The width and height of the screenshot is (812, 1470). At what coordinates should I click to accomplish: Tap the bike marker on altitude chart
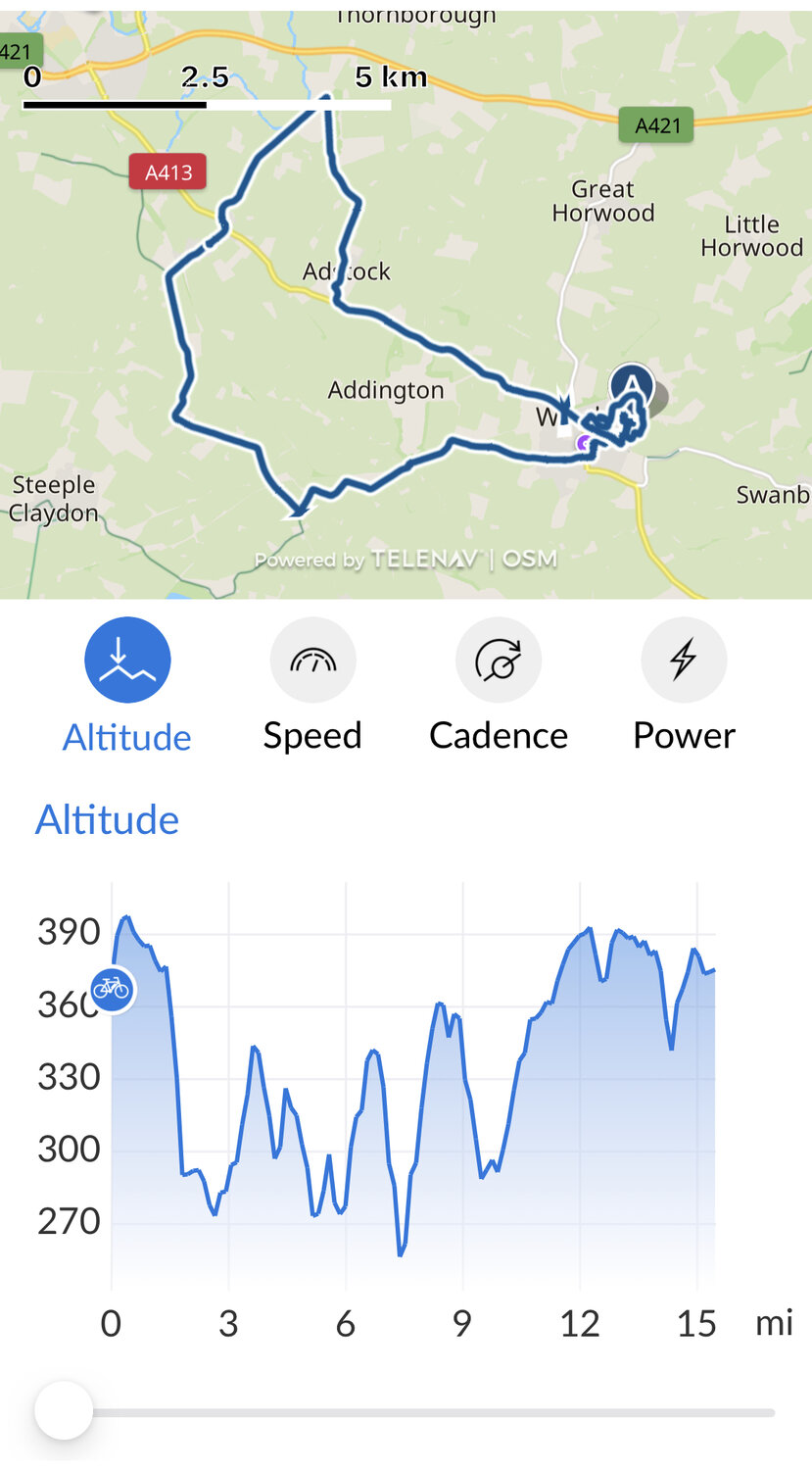point(112,988)
